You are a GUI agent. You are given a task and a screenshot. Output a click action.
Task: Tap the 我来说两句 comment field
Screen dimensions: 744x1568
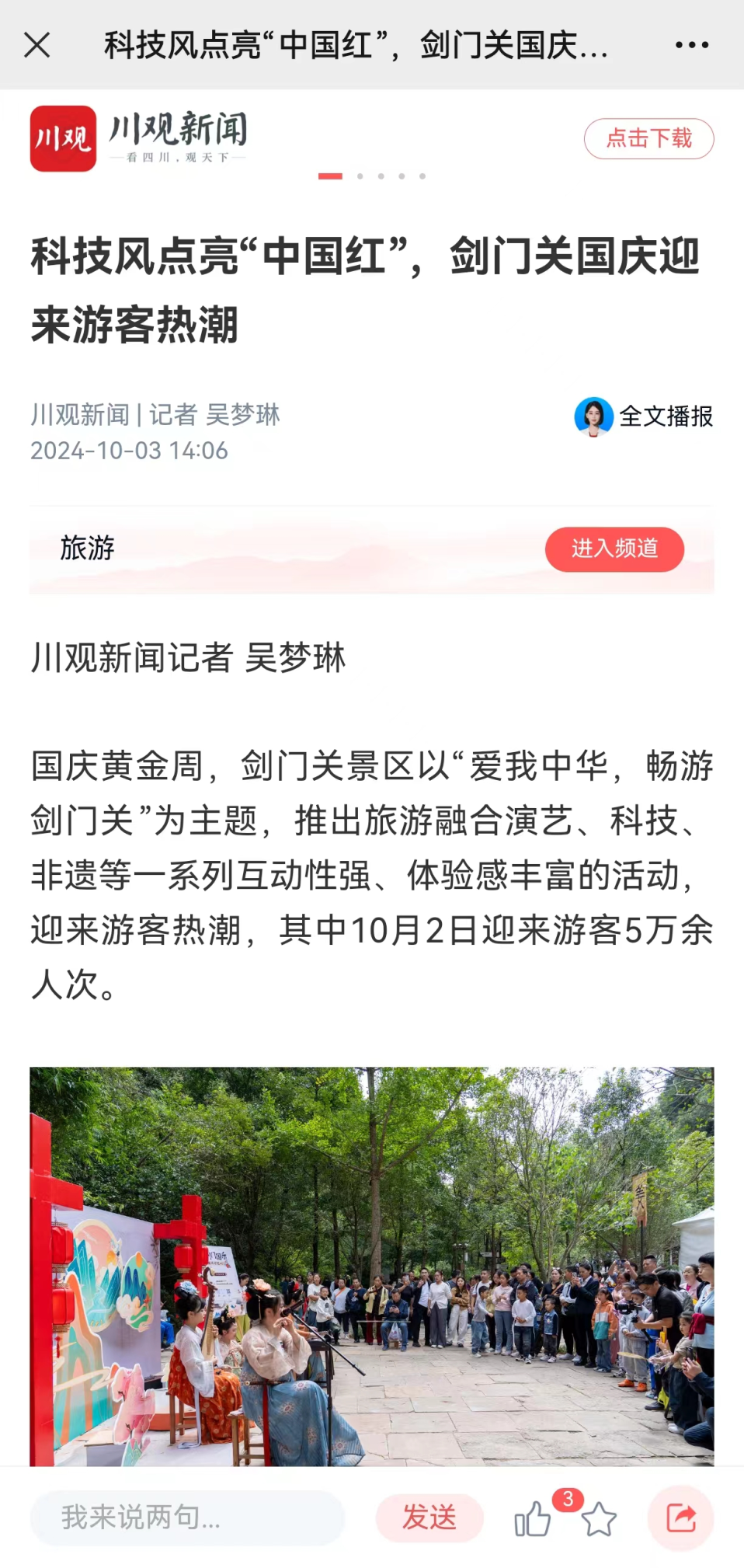pos(186,1517)
